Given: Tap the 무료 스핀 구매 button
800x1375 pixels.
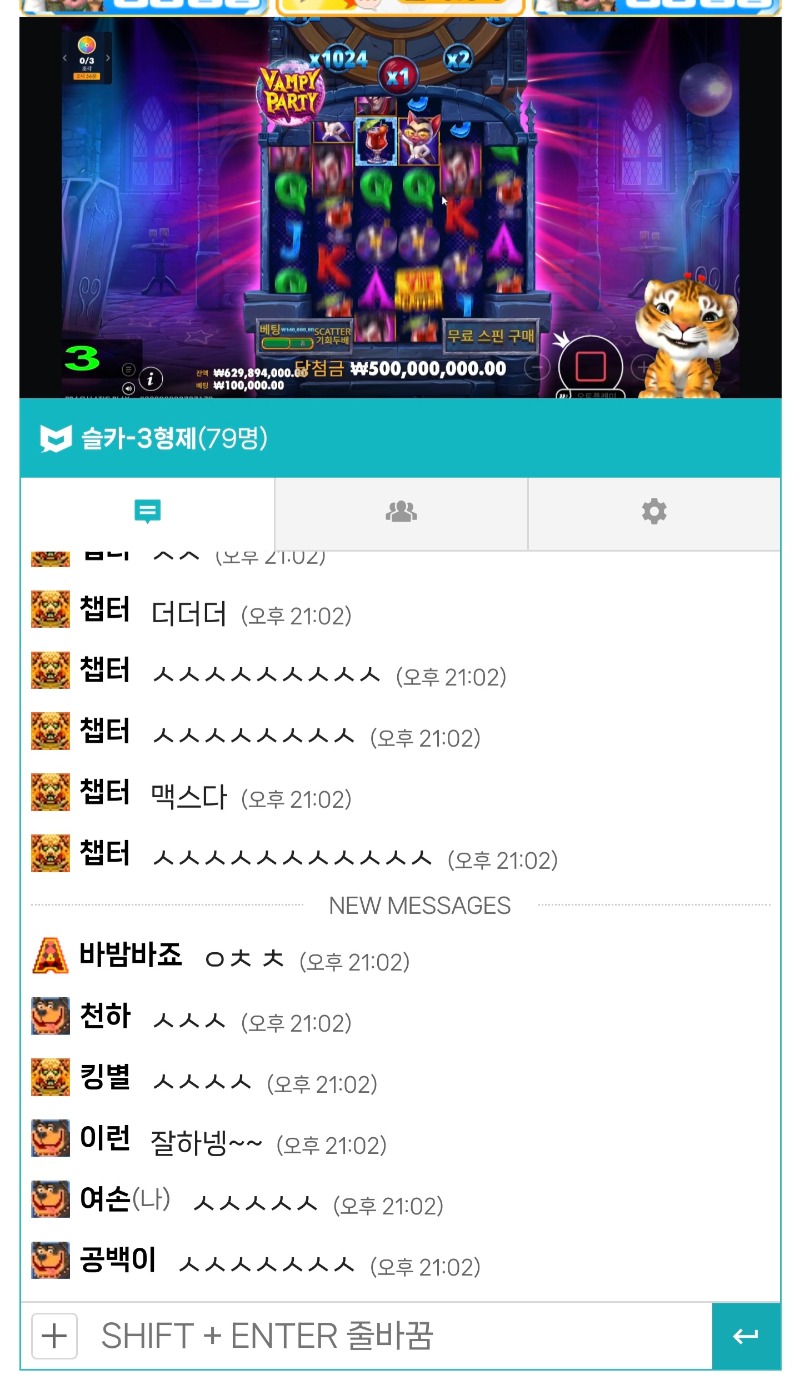Looking at the screenshot, I should [x=491, y=336].
